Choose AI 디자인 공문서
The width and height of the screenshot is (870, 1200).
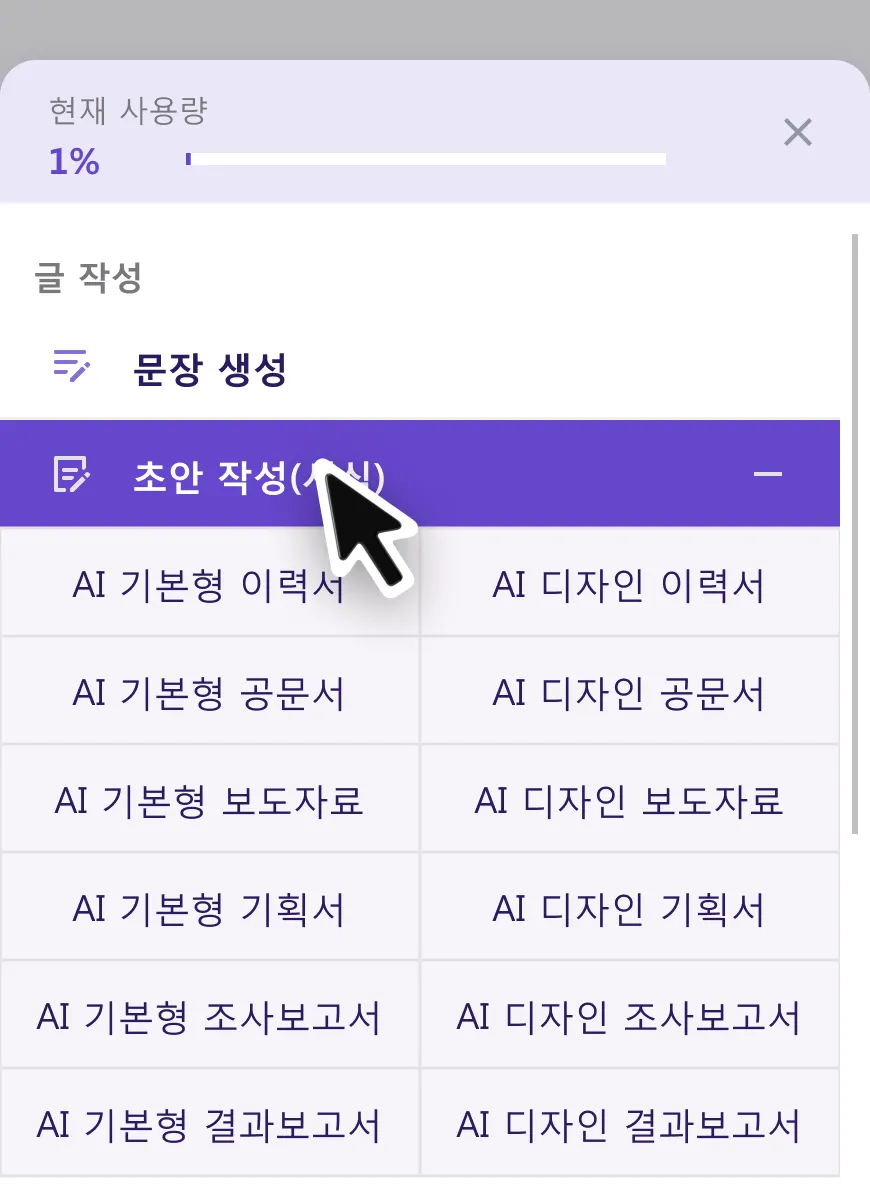point(629,692)
